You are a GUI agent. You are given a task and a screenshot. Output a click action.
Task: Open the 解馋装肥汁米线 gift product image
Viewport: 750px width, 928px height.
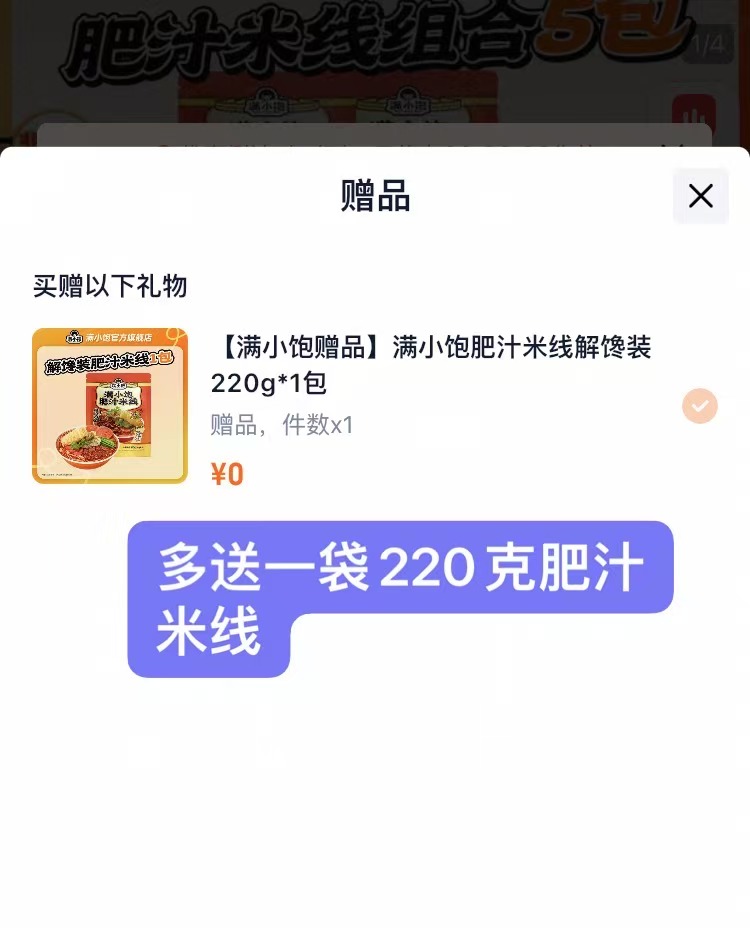pyautogui.click(x=110, y=406)
